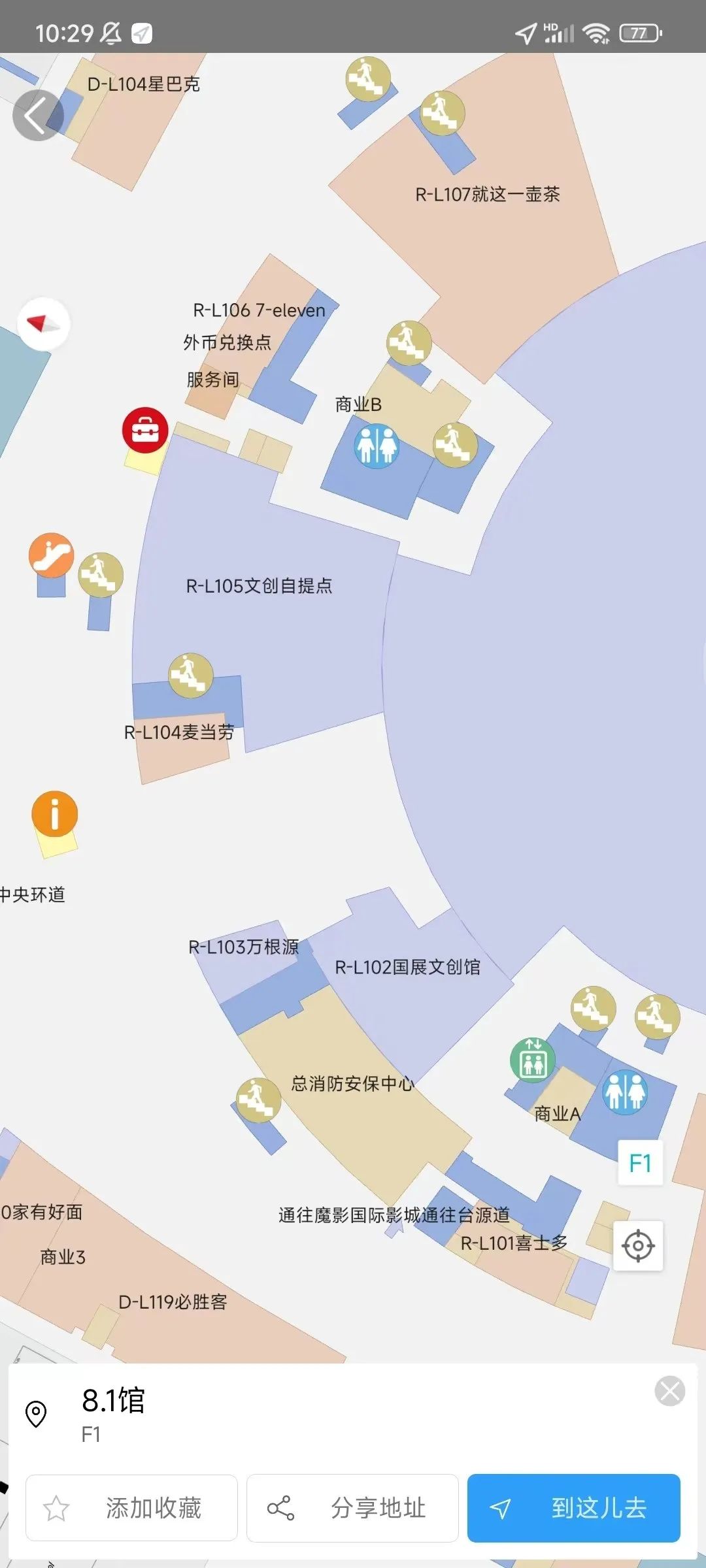Image resolution: width=706 pixels, height=1568 pixels.
Task: Select the restroom marker near 商业A
Action: tap(625, 1092)
